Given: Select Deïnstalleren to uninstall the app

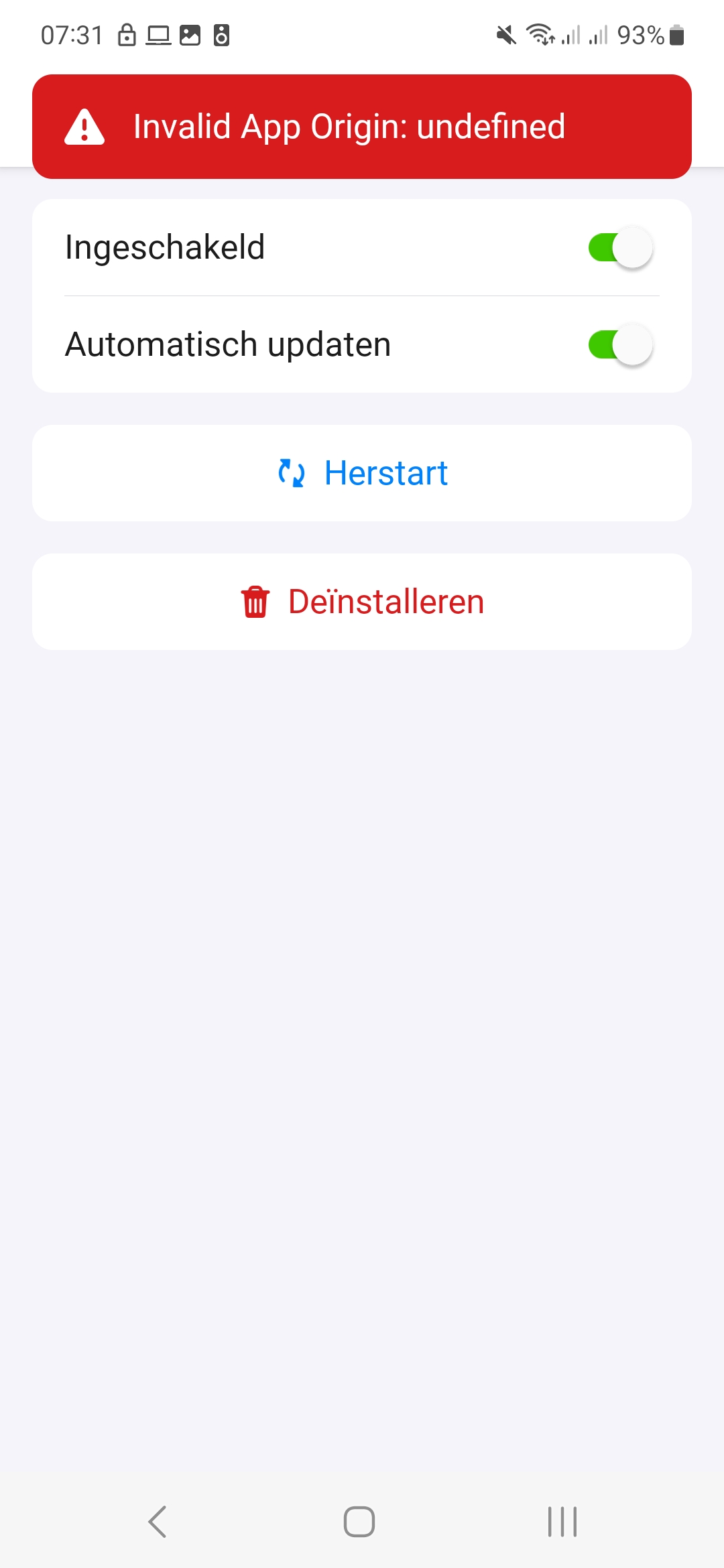Looking at the screenshot, I should [362, 602].
